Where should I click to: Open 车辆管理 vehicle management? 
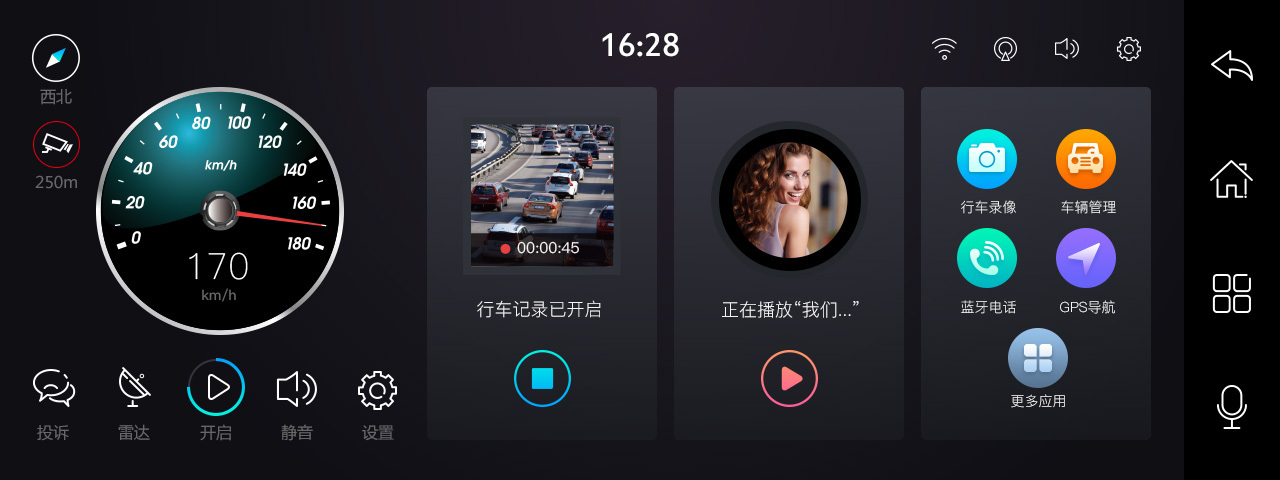click(1086, 160)
